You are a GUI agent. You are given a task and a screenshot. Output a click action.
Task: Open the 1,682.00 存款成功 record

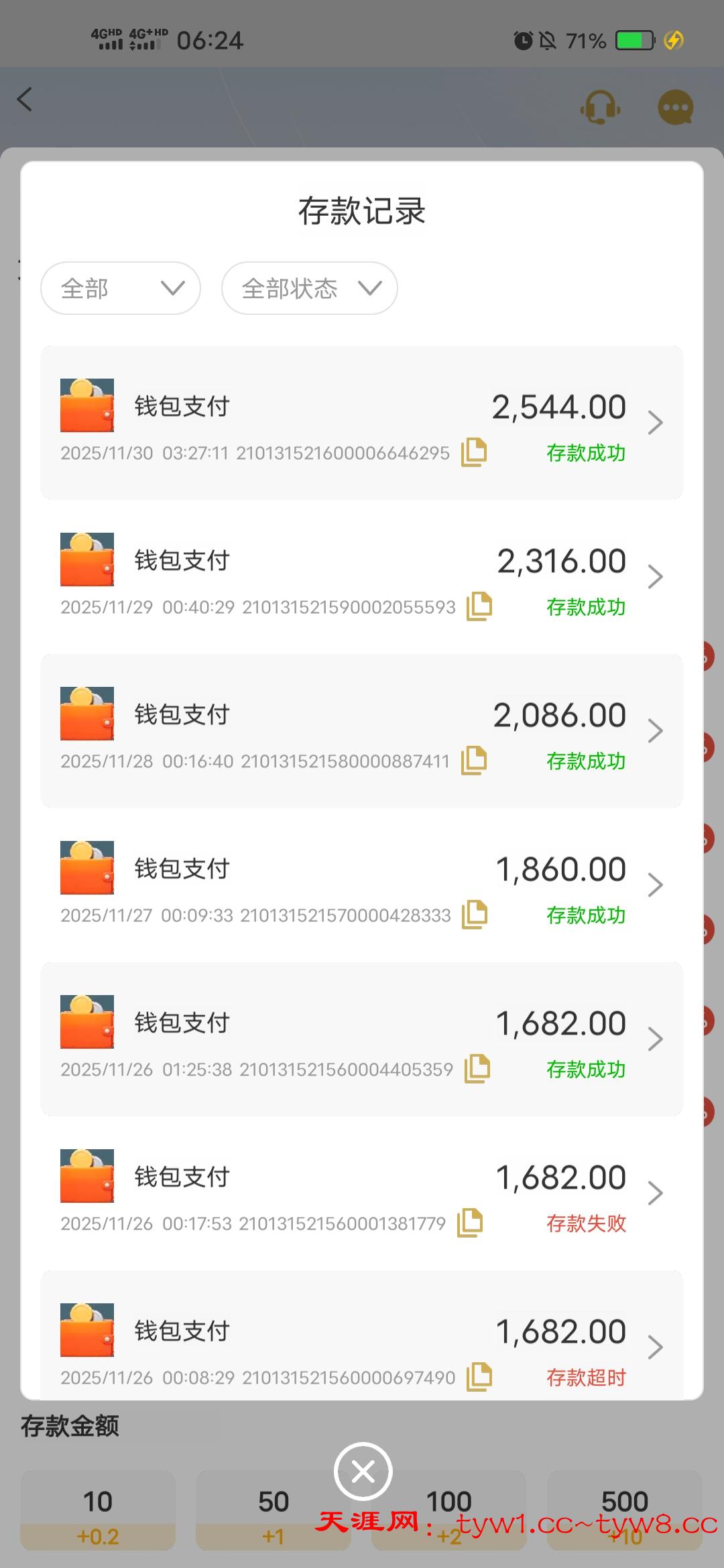[654, 1039]
